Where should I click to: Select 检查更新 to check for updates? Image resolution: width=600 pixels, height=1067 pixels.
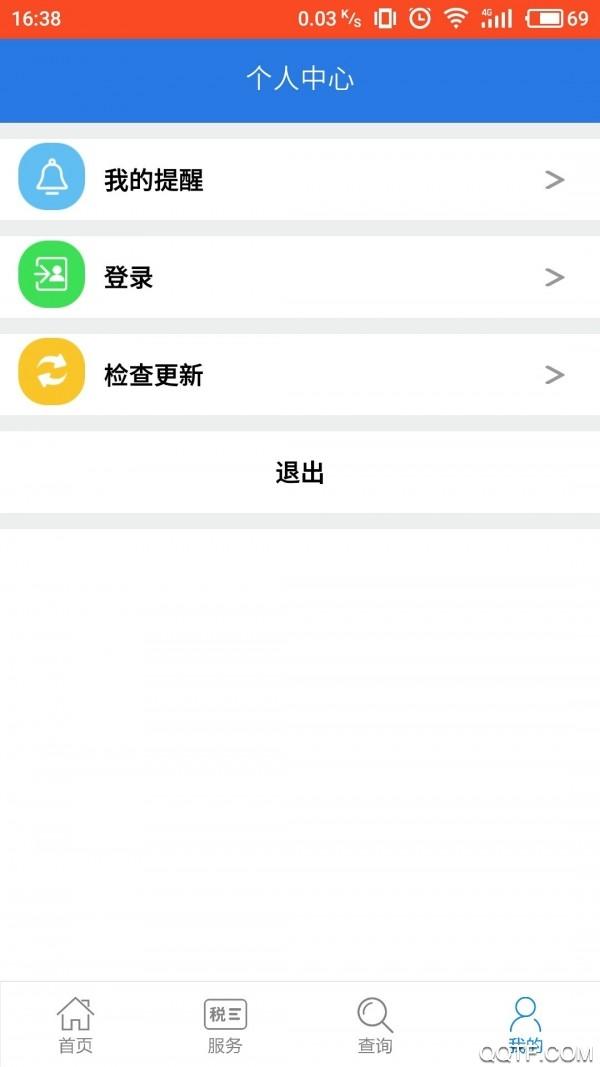[x=300, y=375]
